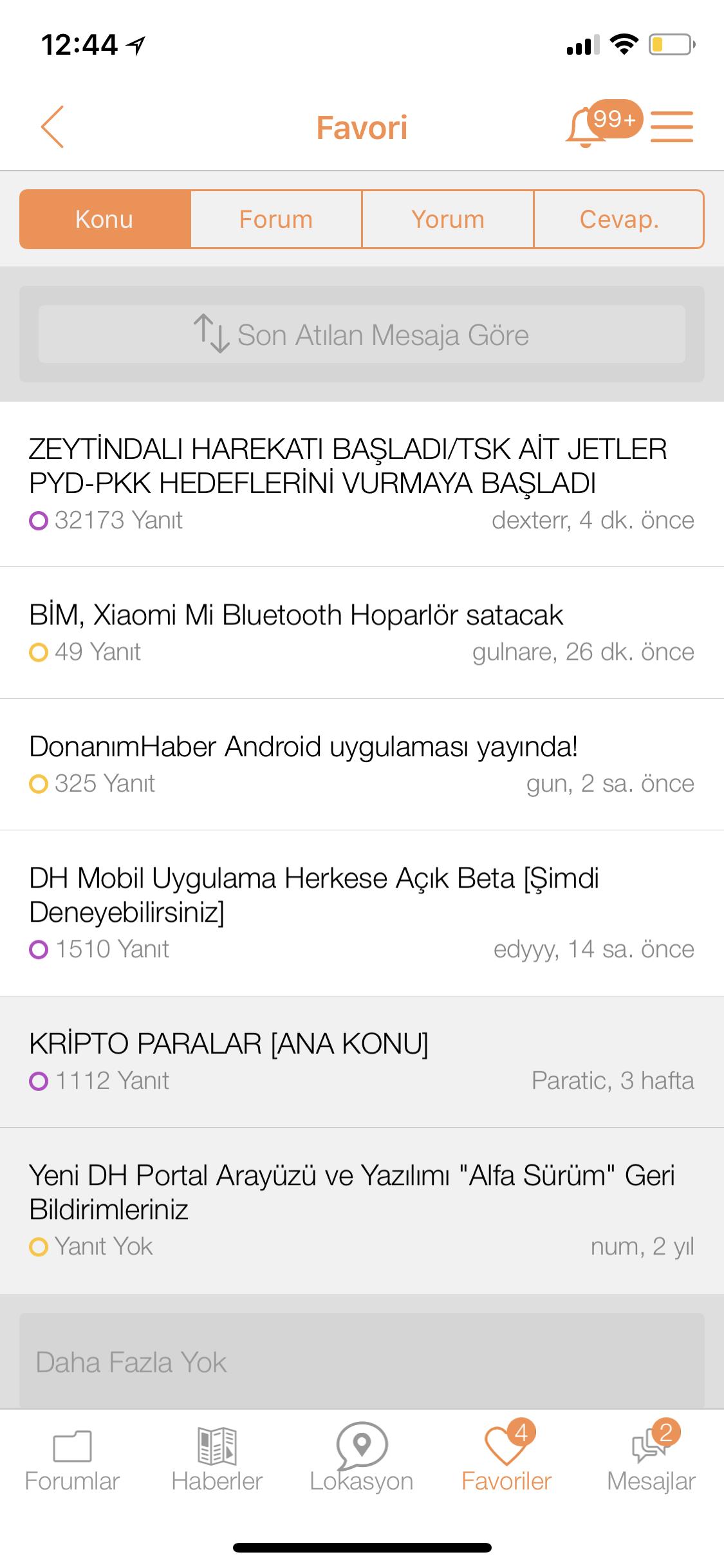724x1568 pixels.
Task: Open DonanımHaber Android uygulaması yayında! topic
Action: point(362,765)
